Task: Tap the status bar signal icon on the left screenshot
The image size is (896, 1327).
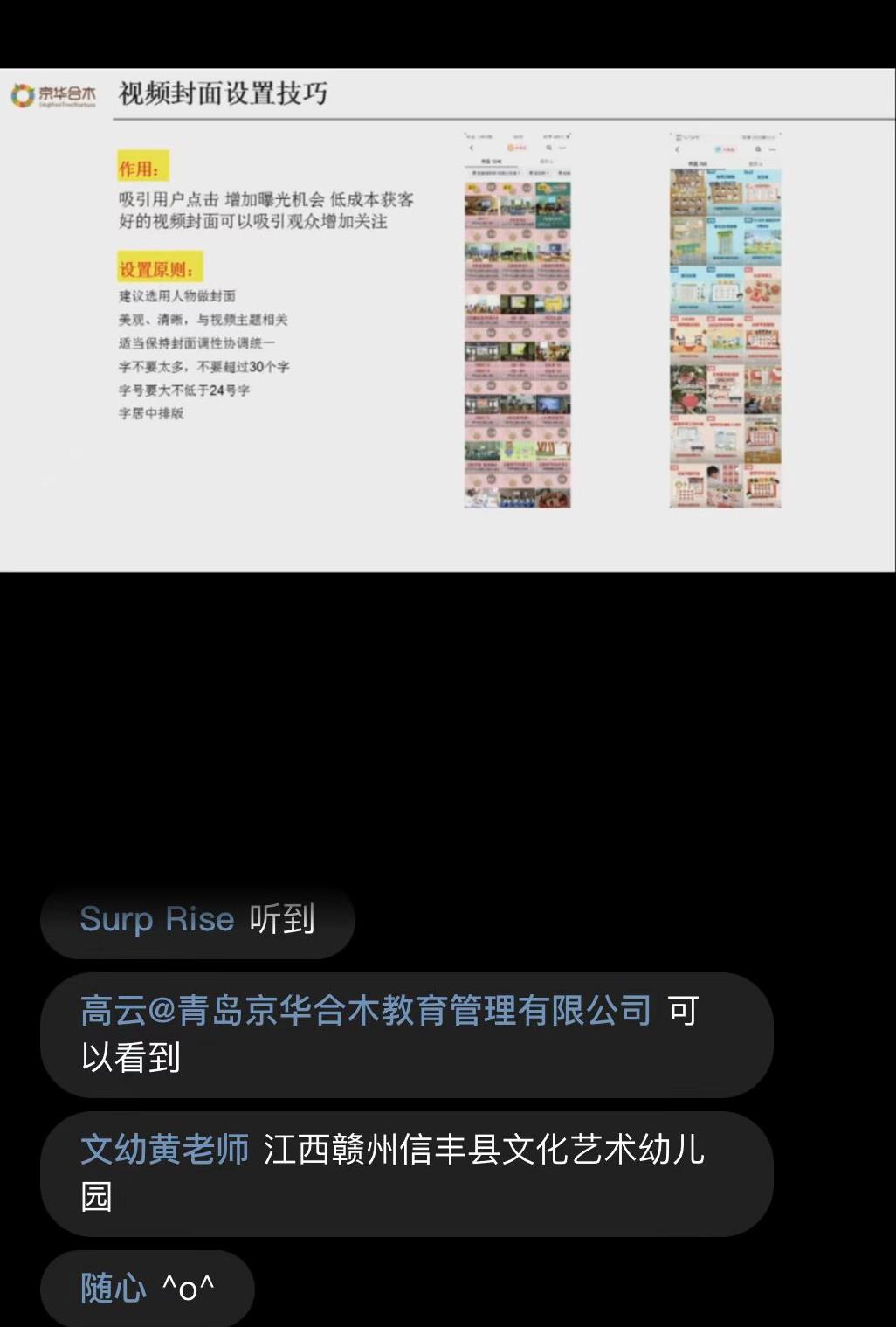Action: point(469,135)
